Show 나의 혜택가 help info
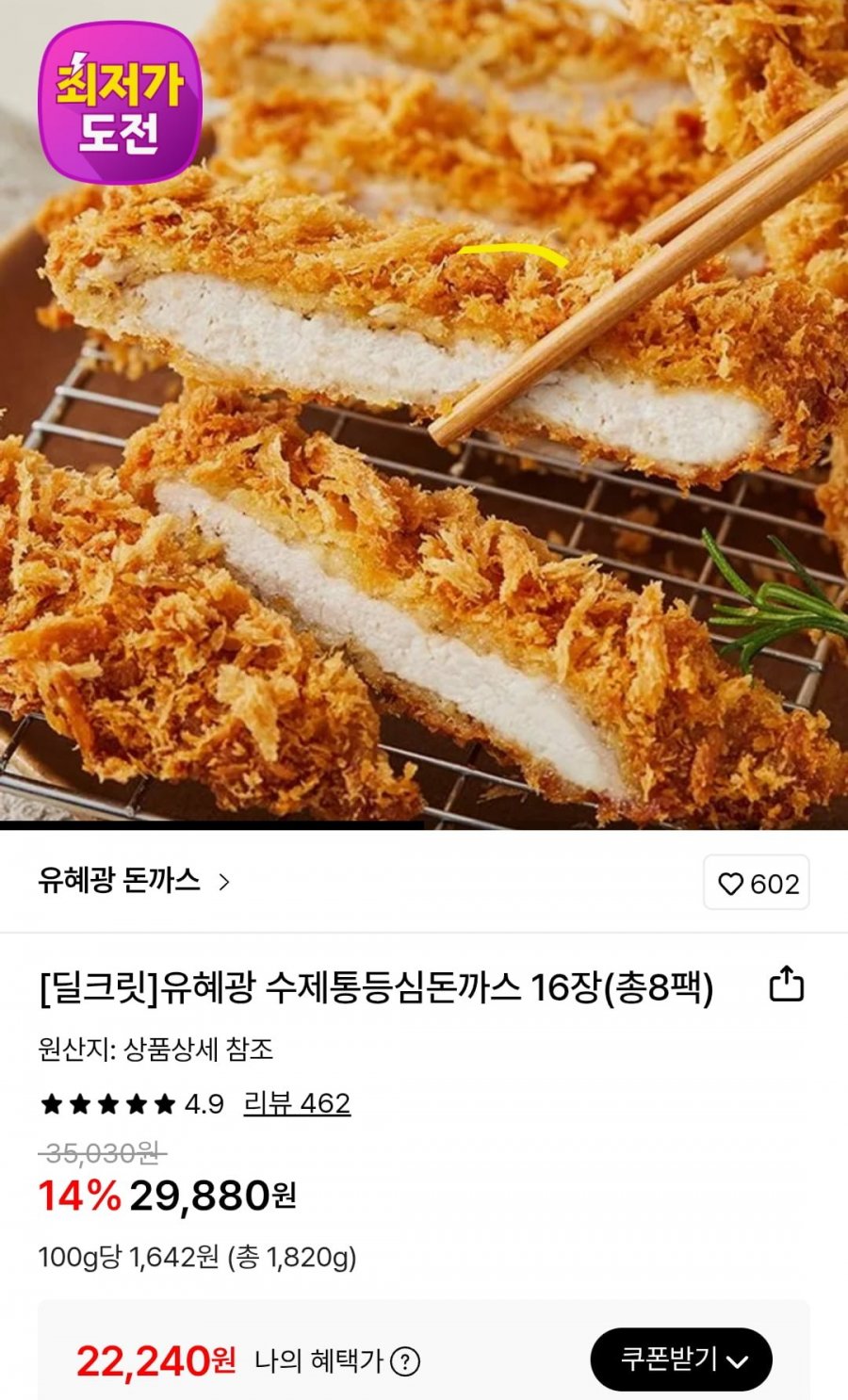Screen dimensions: 848x1400 coord(405,1361)
